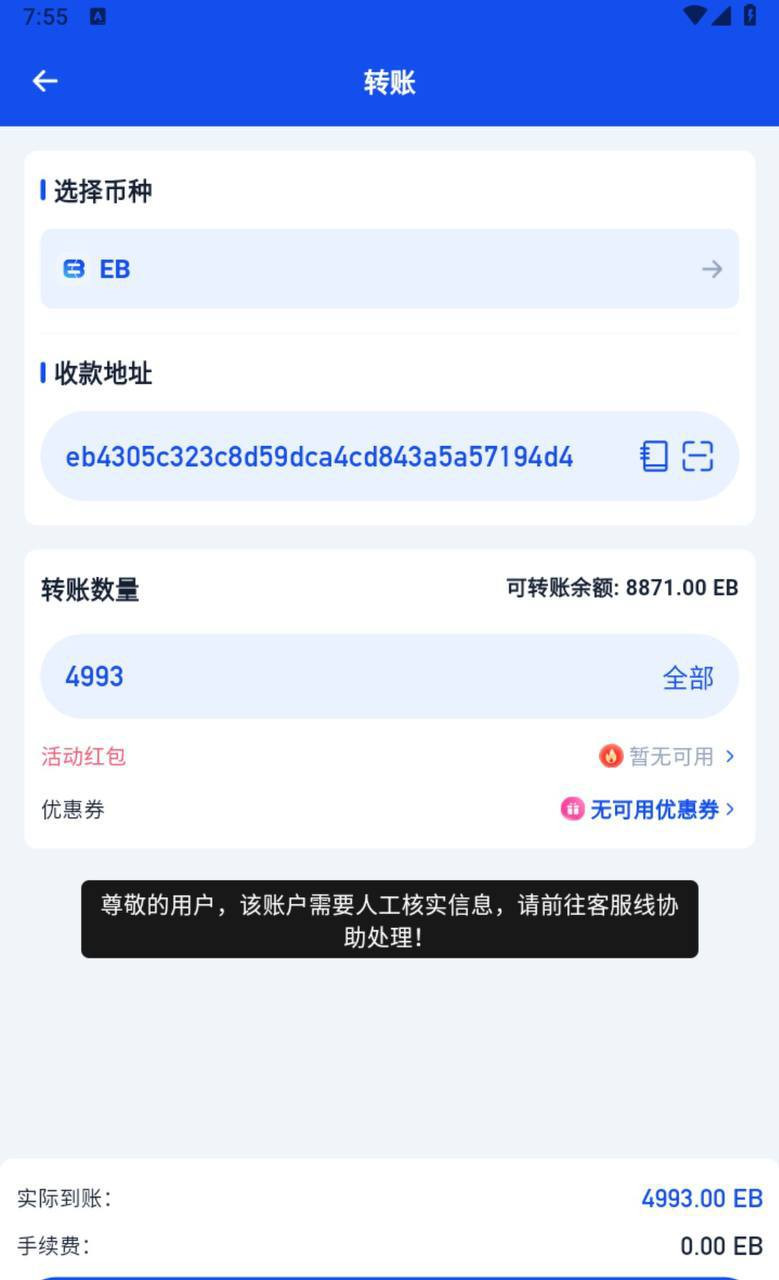Tap 全部 to transfer entire balance
779x1280 pixels.
click(x=688, y=678)
